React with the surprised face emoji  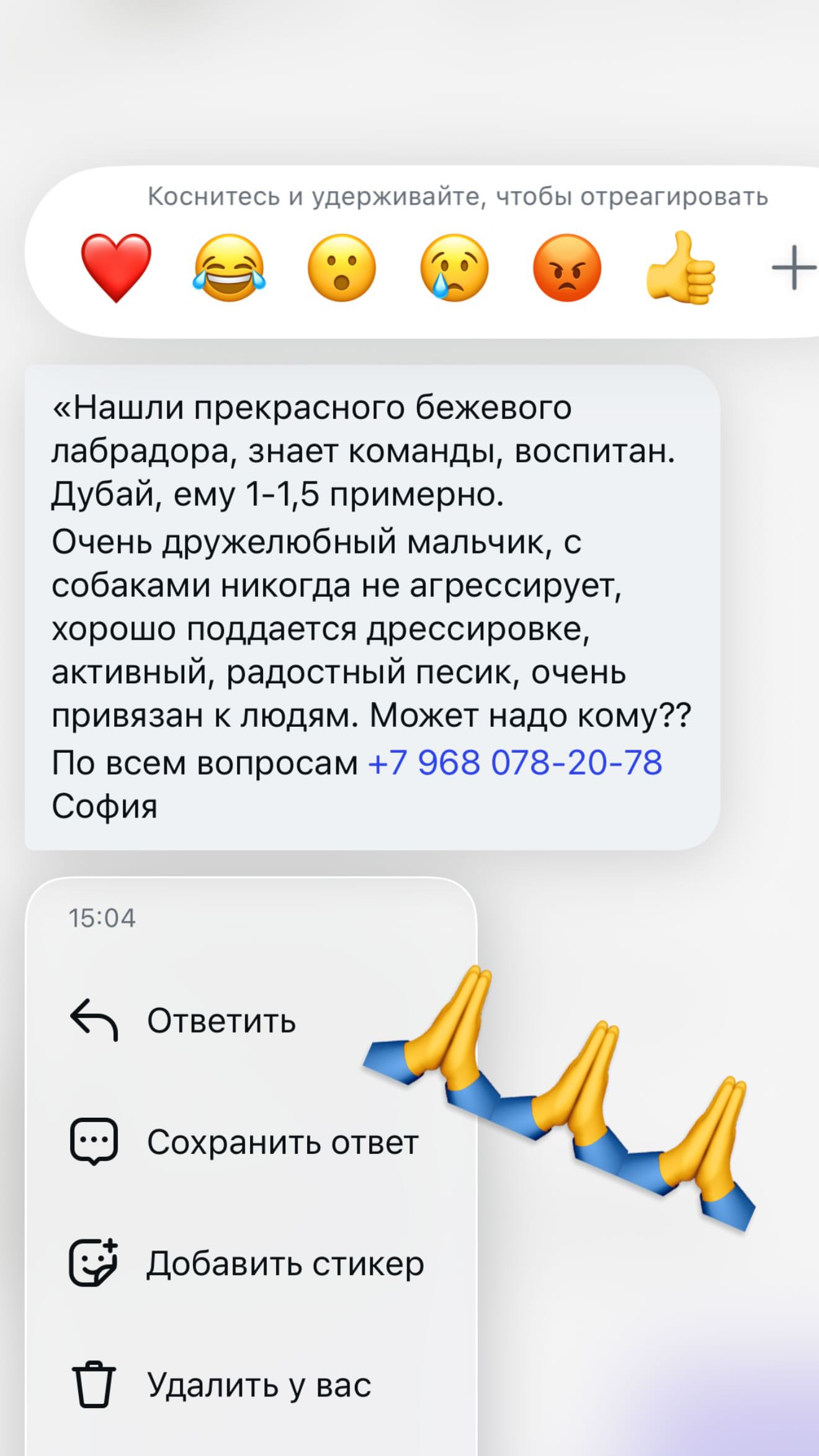tap(342, 267)
